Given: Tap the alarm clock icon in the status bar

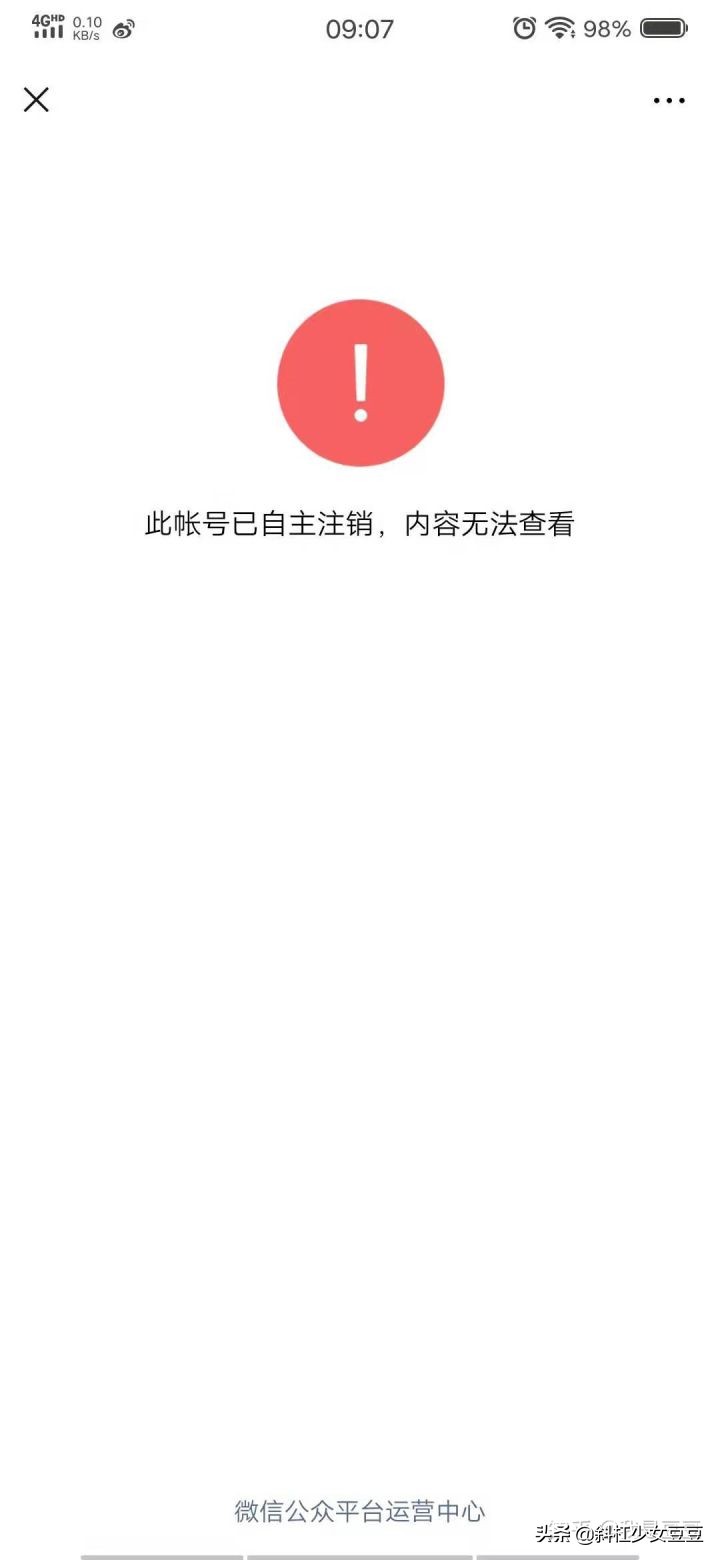Looking at the screenshot, I should [524, 28].
